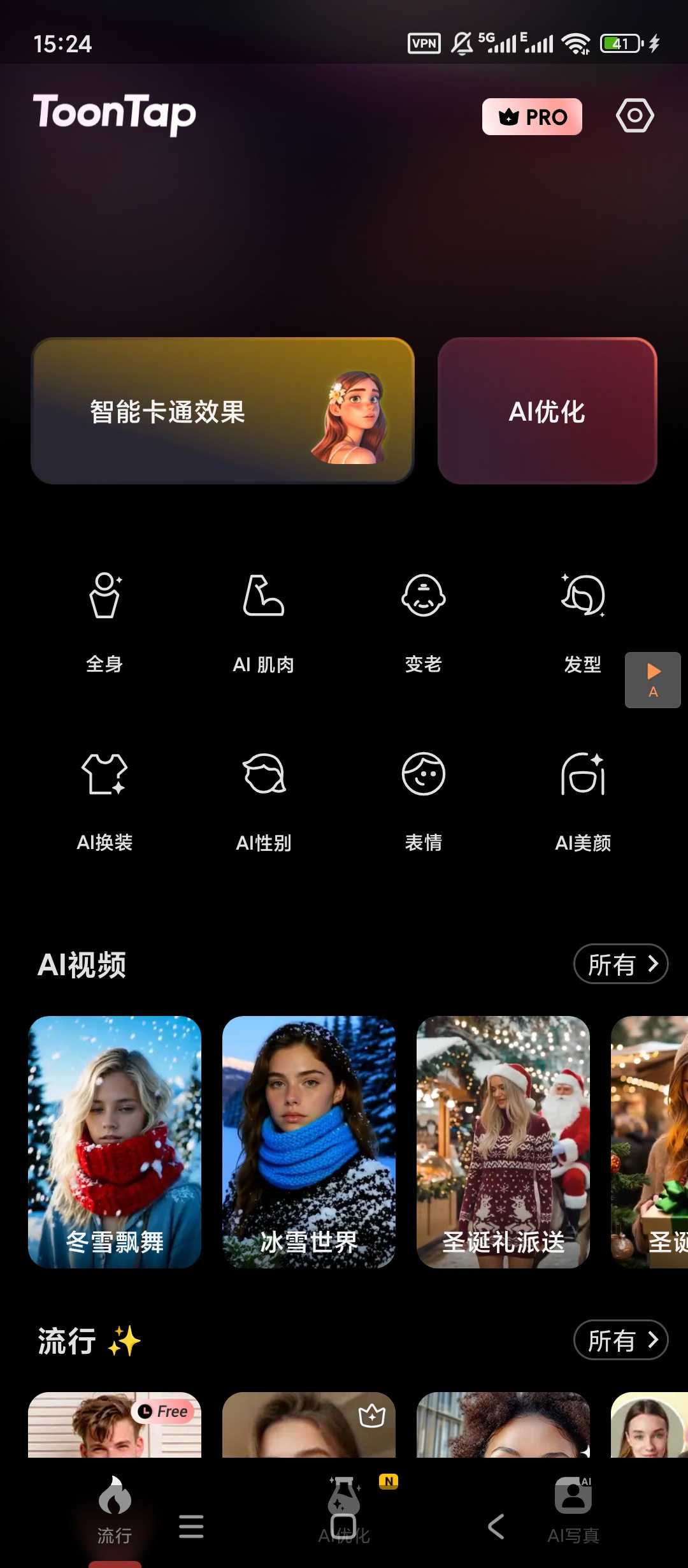View all AI视频 templates

point(620,964)
